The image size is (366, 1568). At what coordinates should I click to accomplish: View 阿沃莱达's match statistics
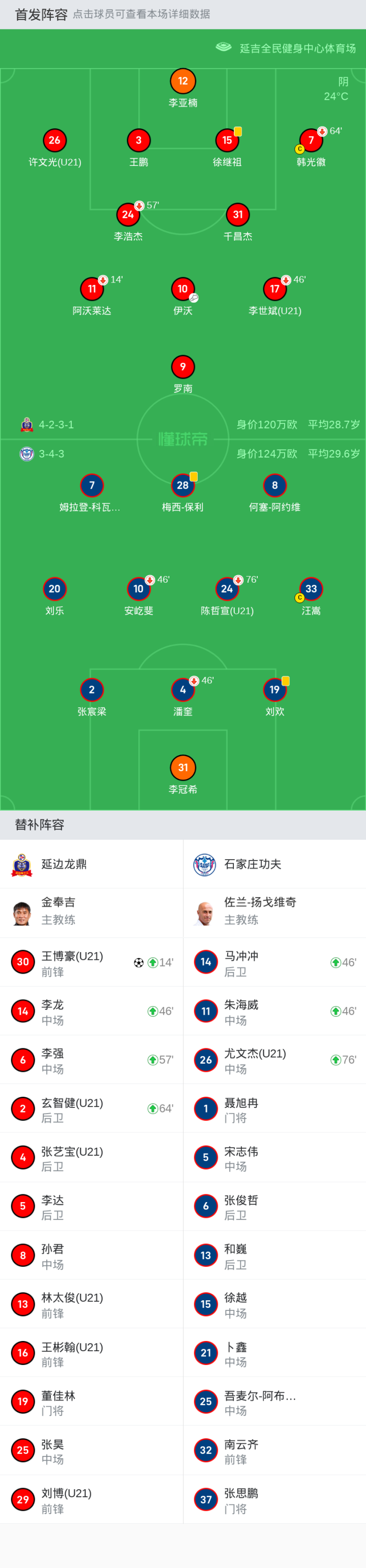[x=92, y=289]
